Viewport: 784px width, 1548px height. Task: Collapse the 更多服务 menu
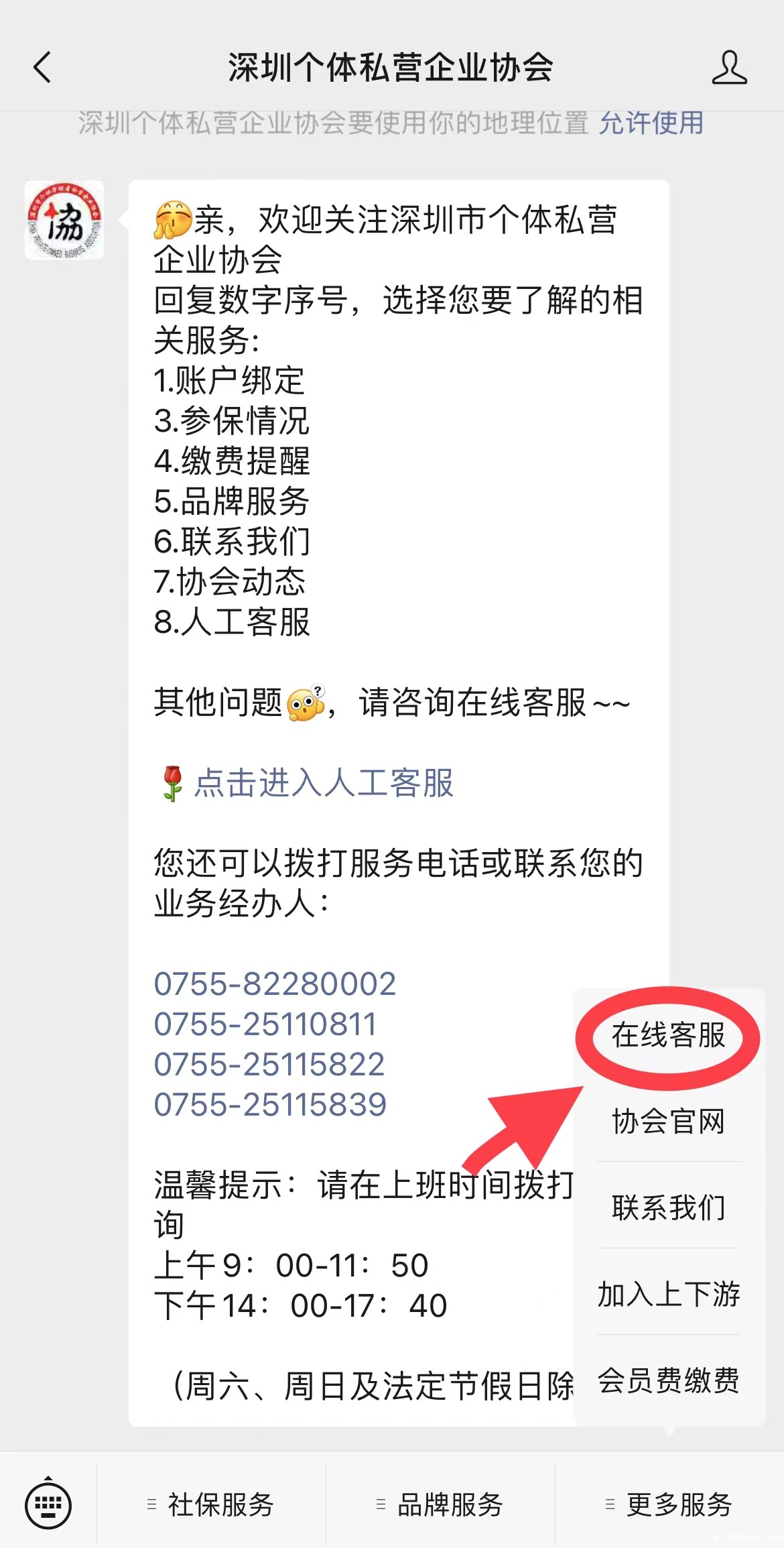point(669,1505)
